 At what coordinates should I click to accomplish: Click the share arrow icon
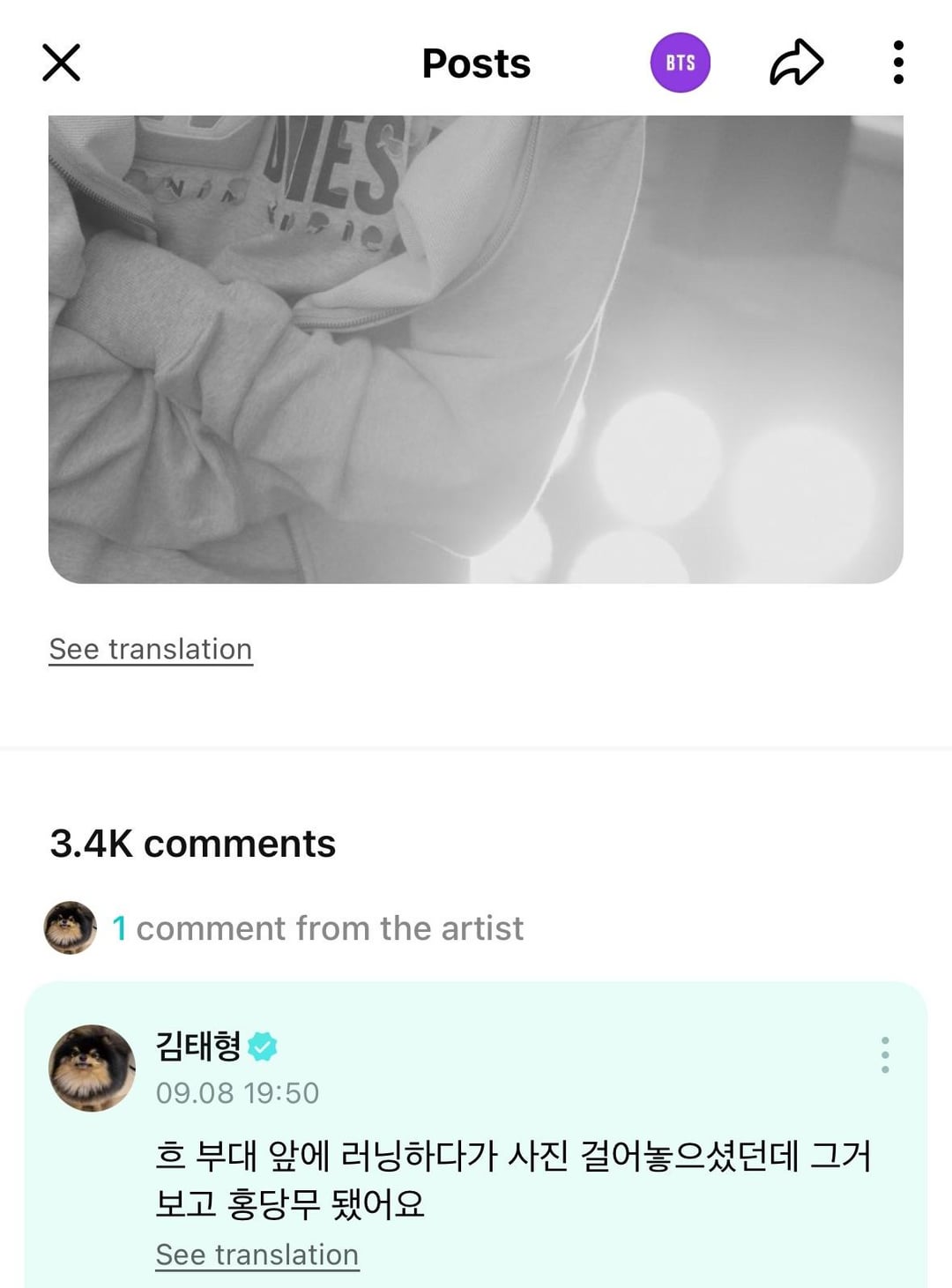tap(796, 62)
